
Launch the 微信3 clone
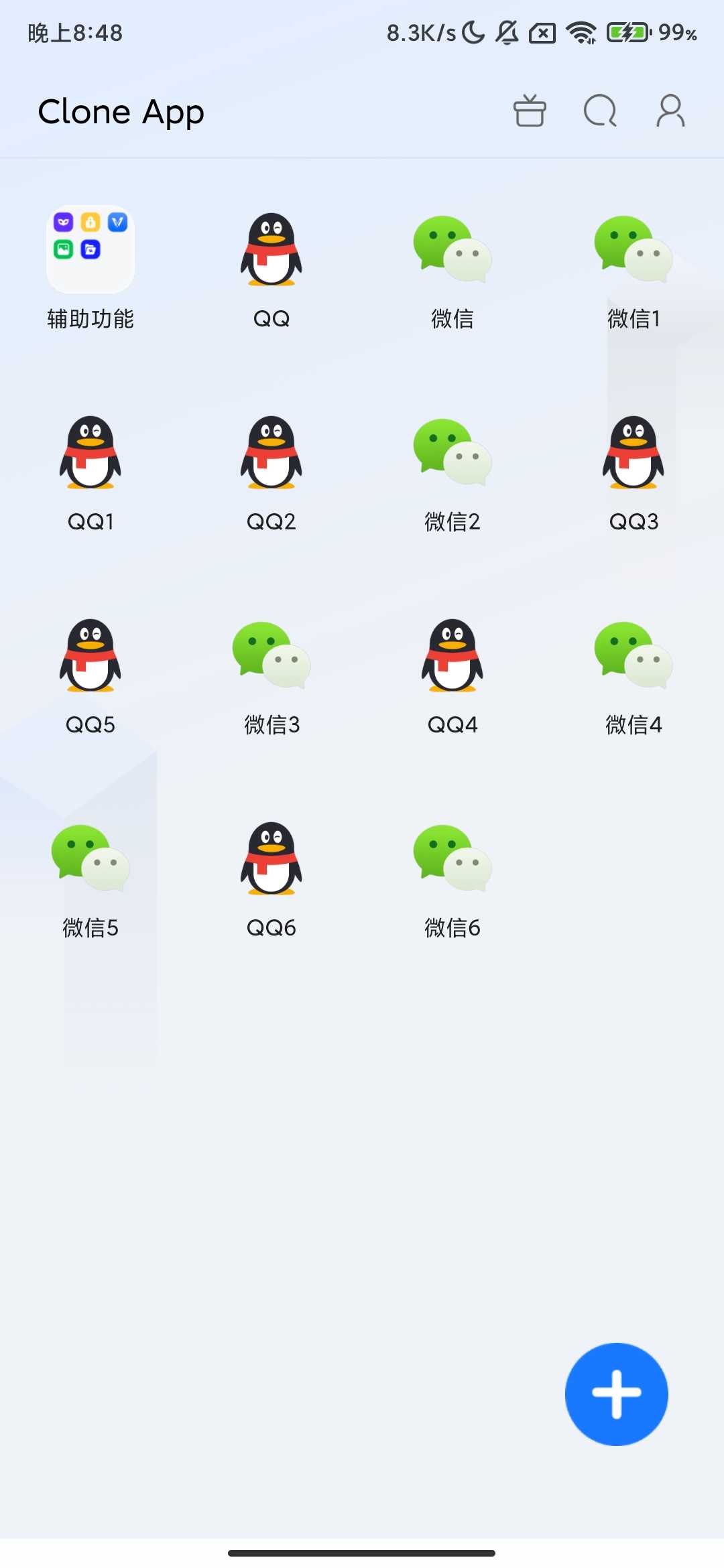click(271, 655)
